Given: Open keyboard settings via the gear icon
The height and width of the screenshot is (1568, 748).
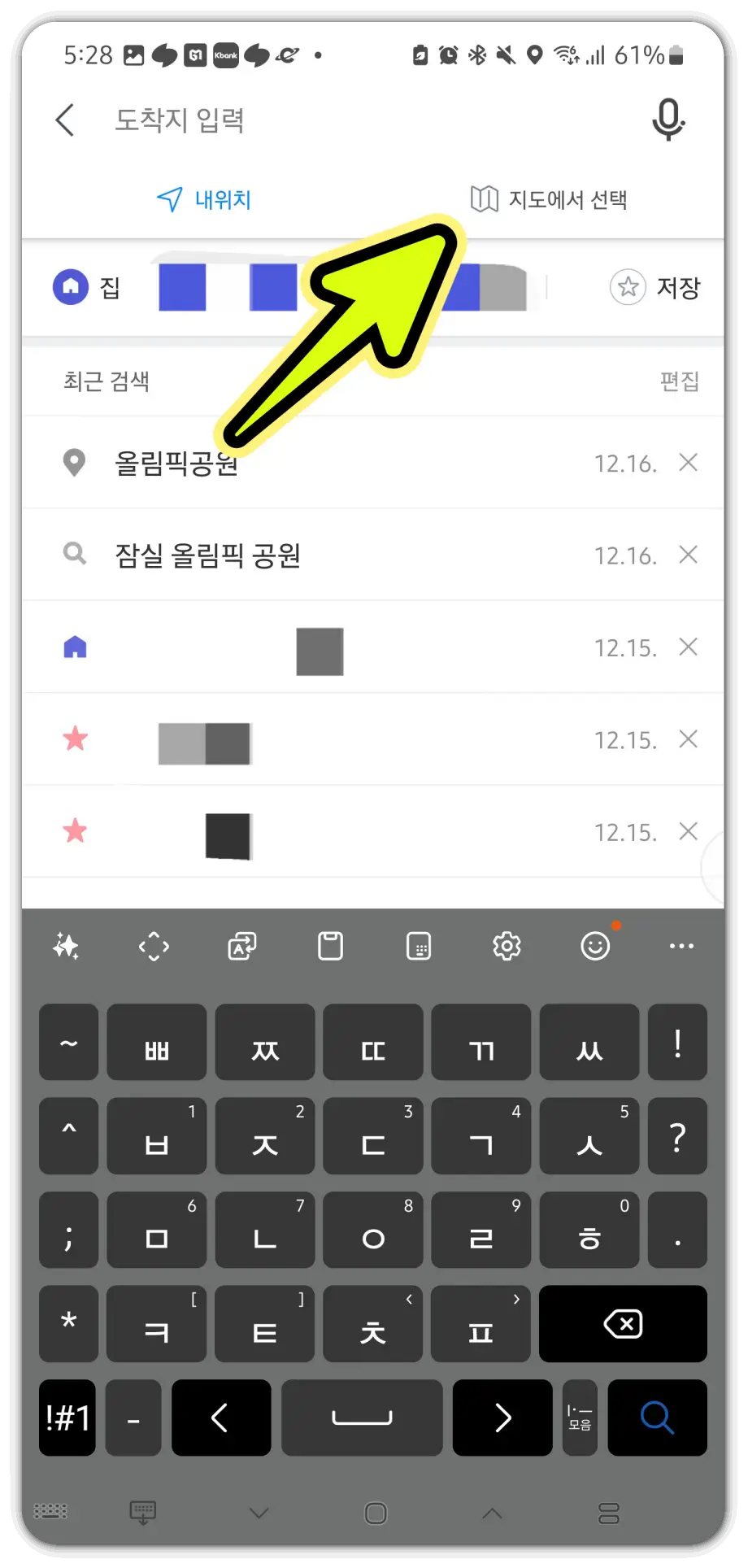Looking at the screenshot, I should coord(507,945).
